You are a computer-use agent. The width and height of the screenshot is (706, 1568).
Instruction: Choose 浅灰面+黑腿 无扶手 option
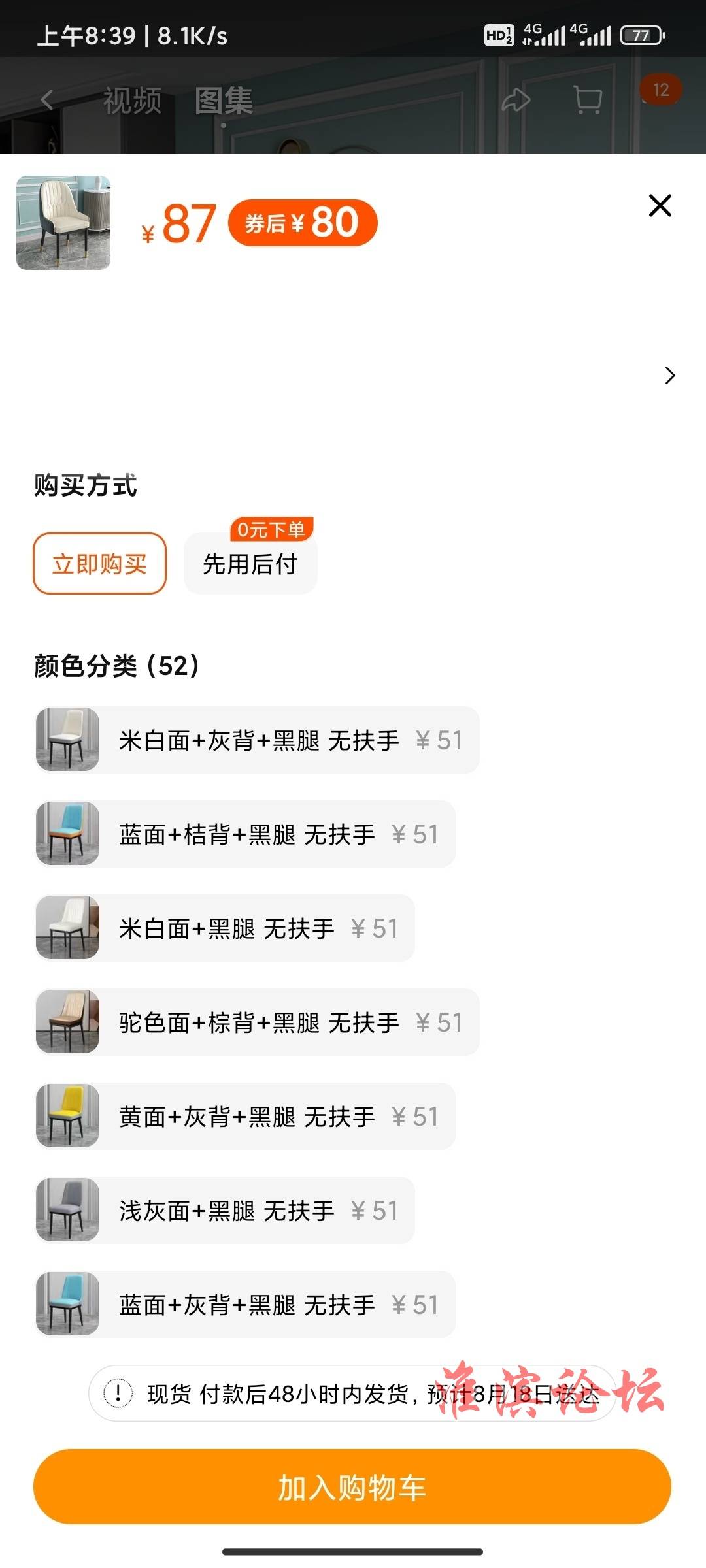click(225, 1211)
